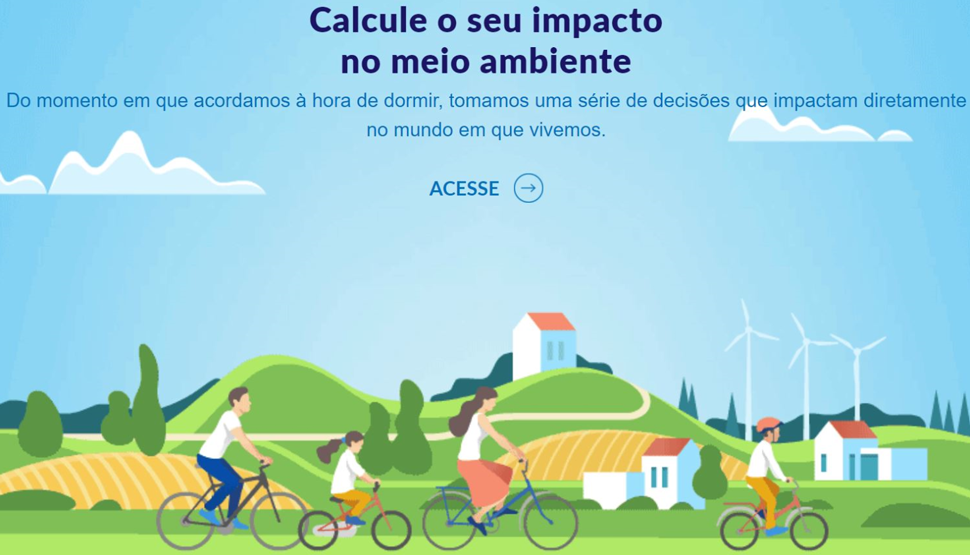Open the ACESSE link with arrow
This screenshot has height=555, width=970.
pyautogui.click(x=485, y=188)
